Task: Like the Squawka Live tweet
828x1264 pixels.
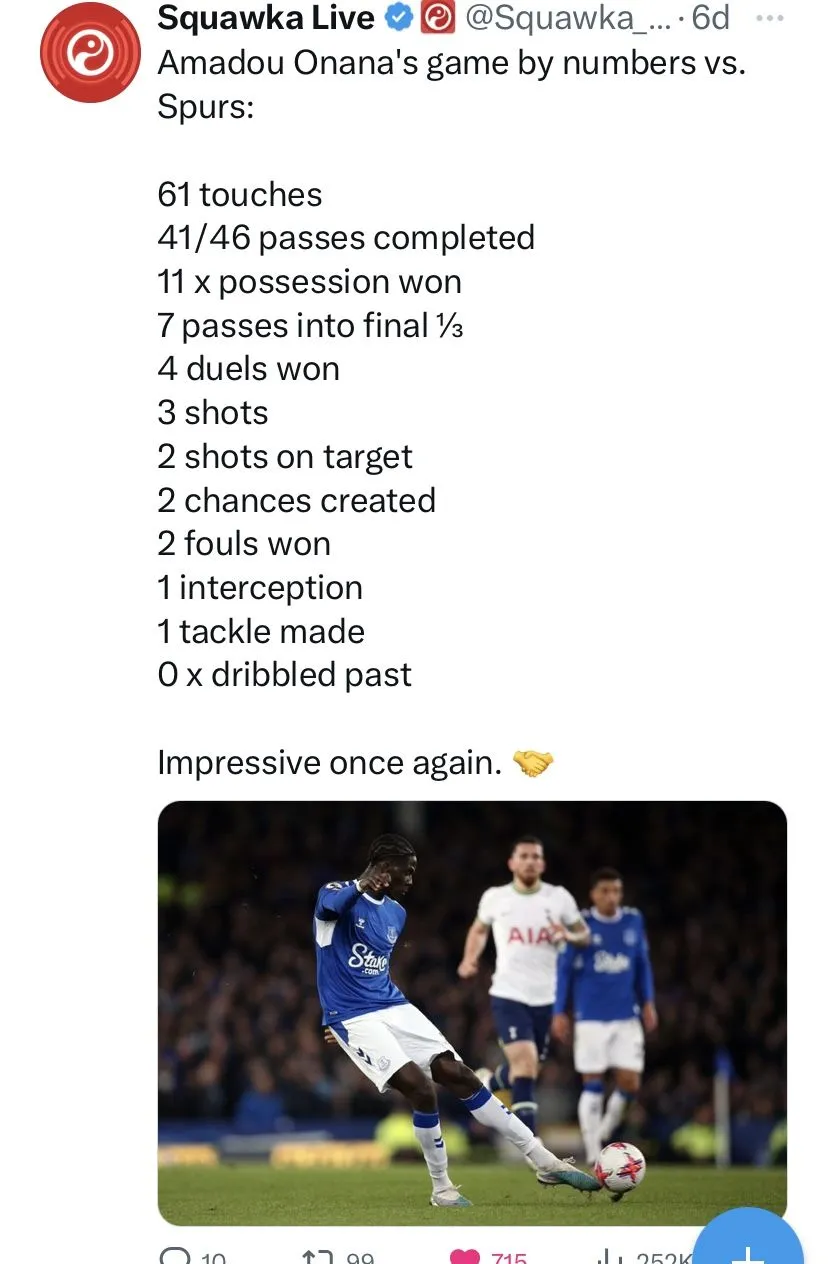Action: tap(464, 1255)
